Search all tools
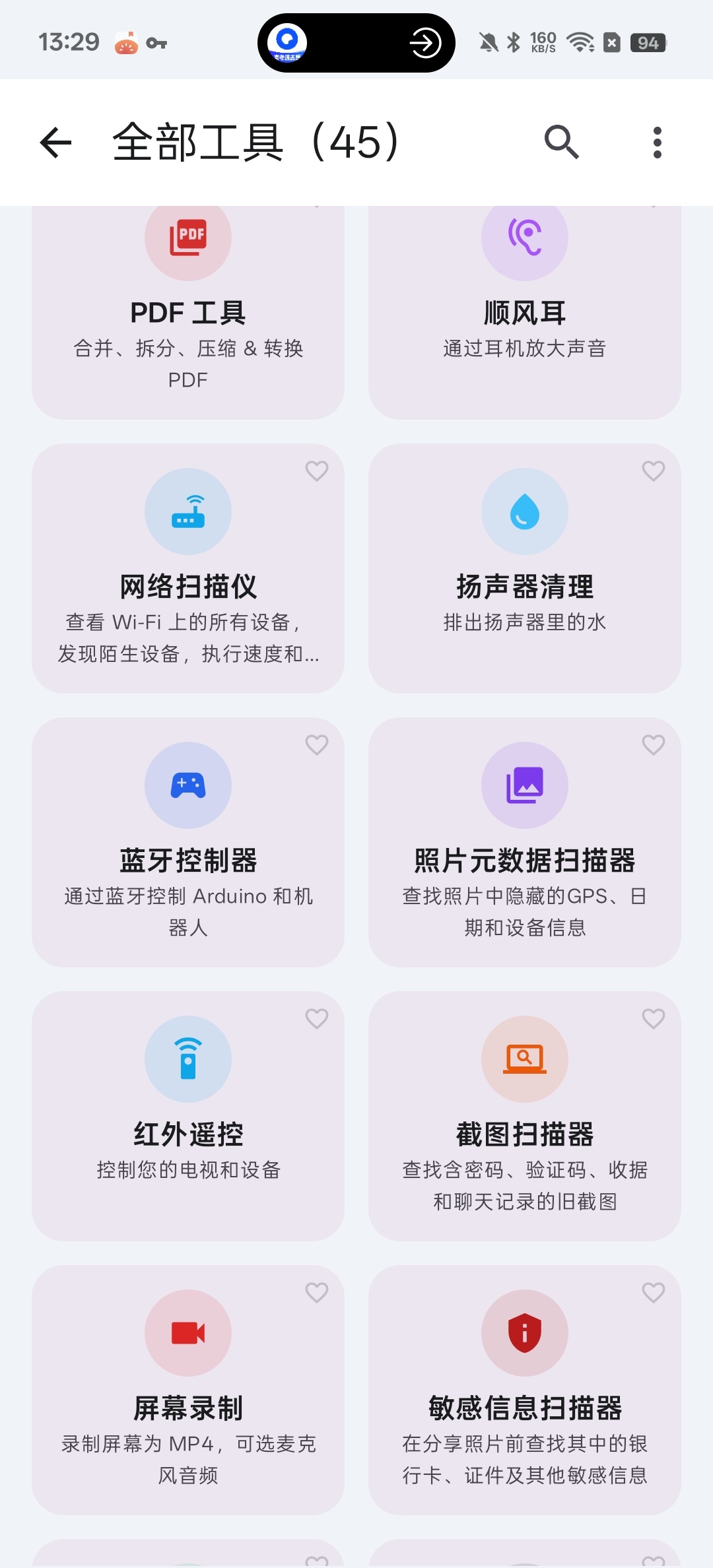Image resolution: width=713 pixels, height=1568 pixels. pyautogui.click(x=561, y=143)
